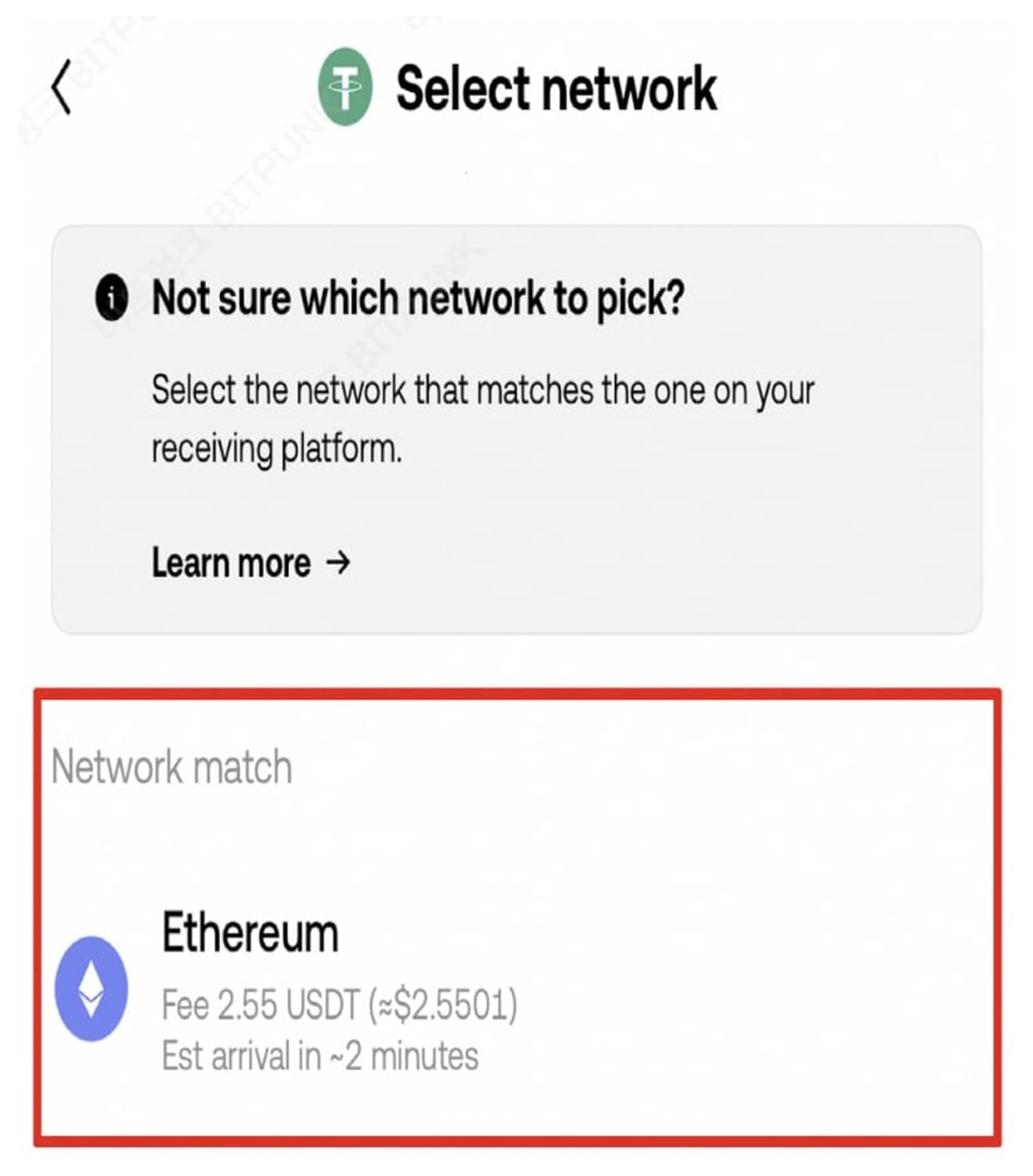Open the Learn more link
Screen dimensions: 1033x1176
tap(250, 563)
